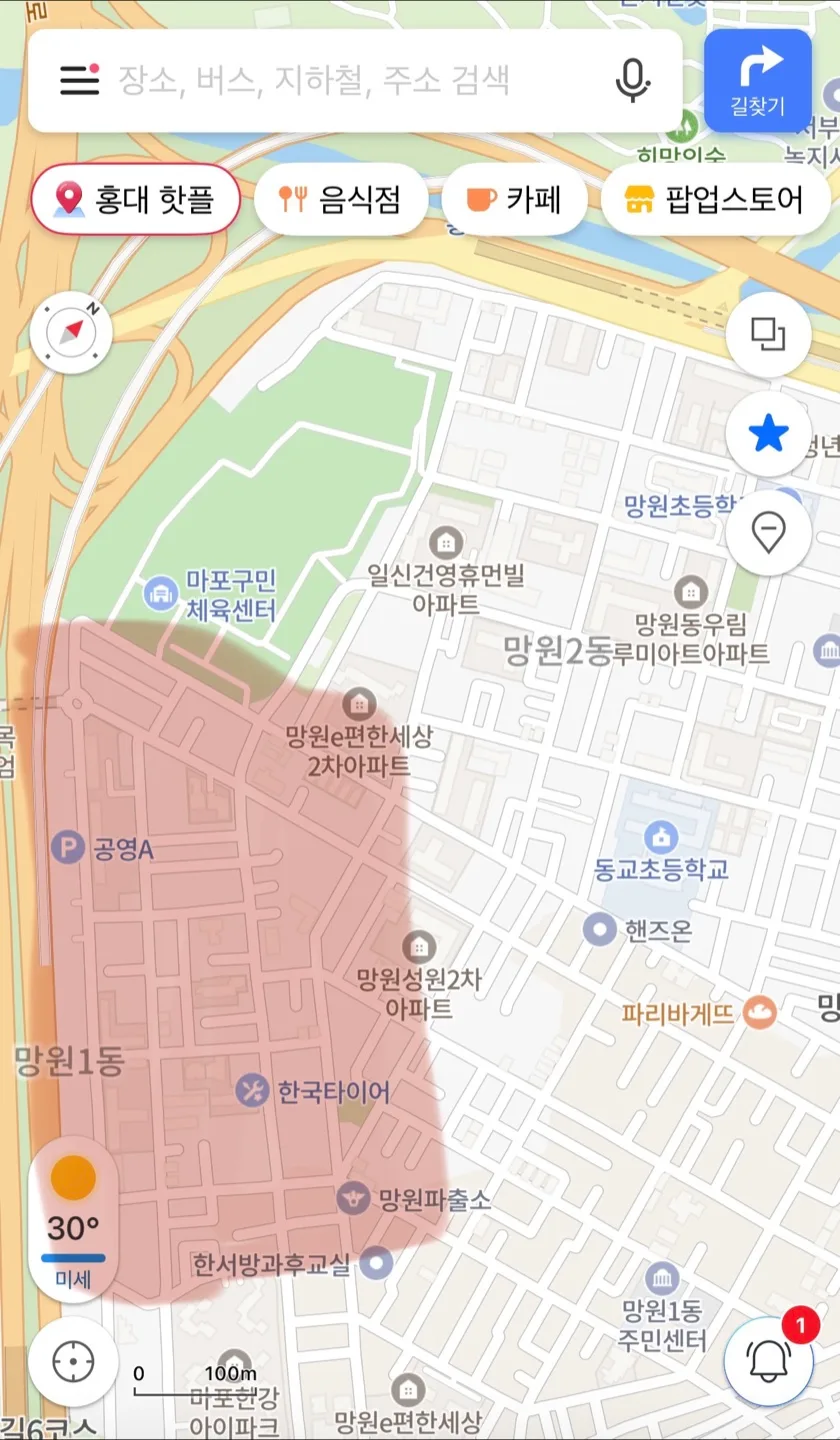Screen dimensions: 840x1440
Task: Open the notifications bell
Action: coord(768,1361)
